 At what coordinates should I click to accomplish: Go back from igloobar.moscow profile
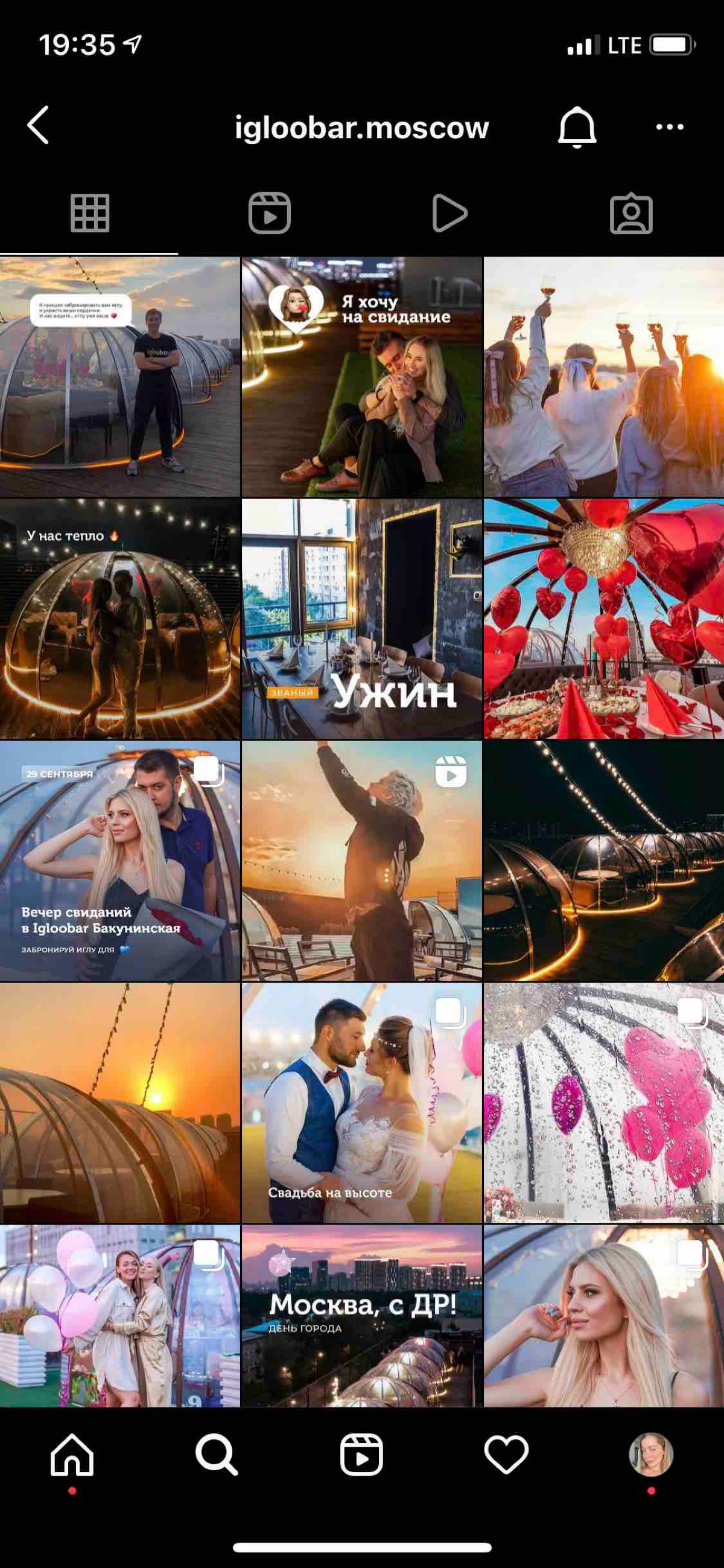click(x=38, y=126)
